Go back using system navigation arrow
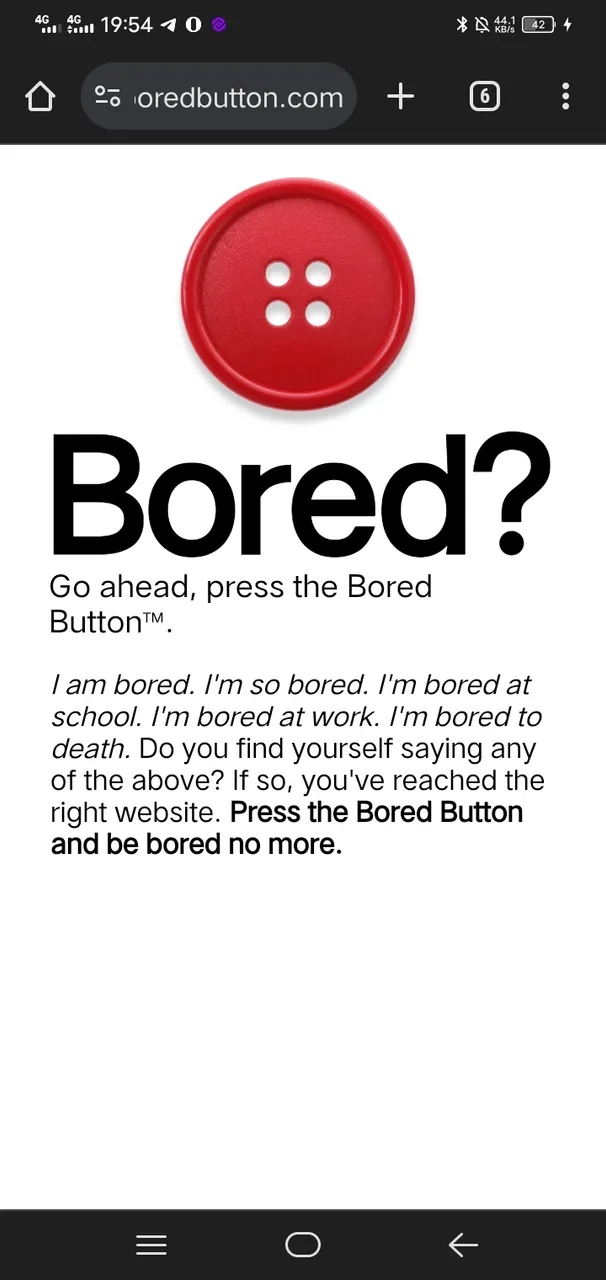 (x=463, y=1244)
